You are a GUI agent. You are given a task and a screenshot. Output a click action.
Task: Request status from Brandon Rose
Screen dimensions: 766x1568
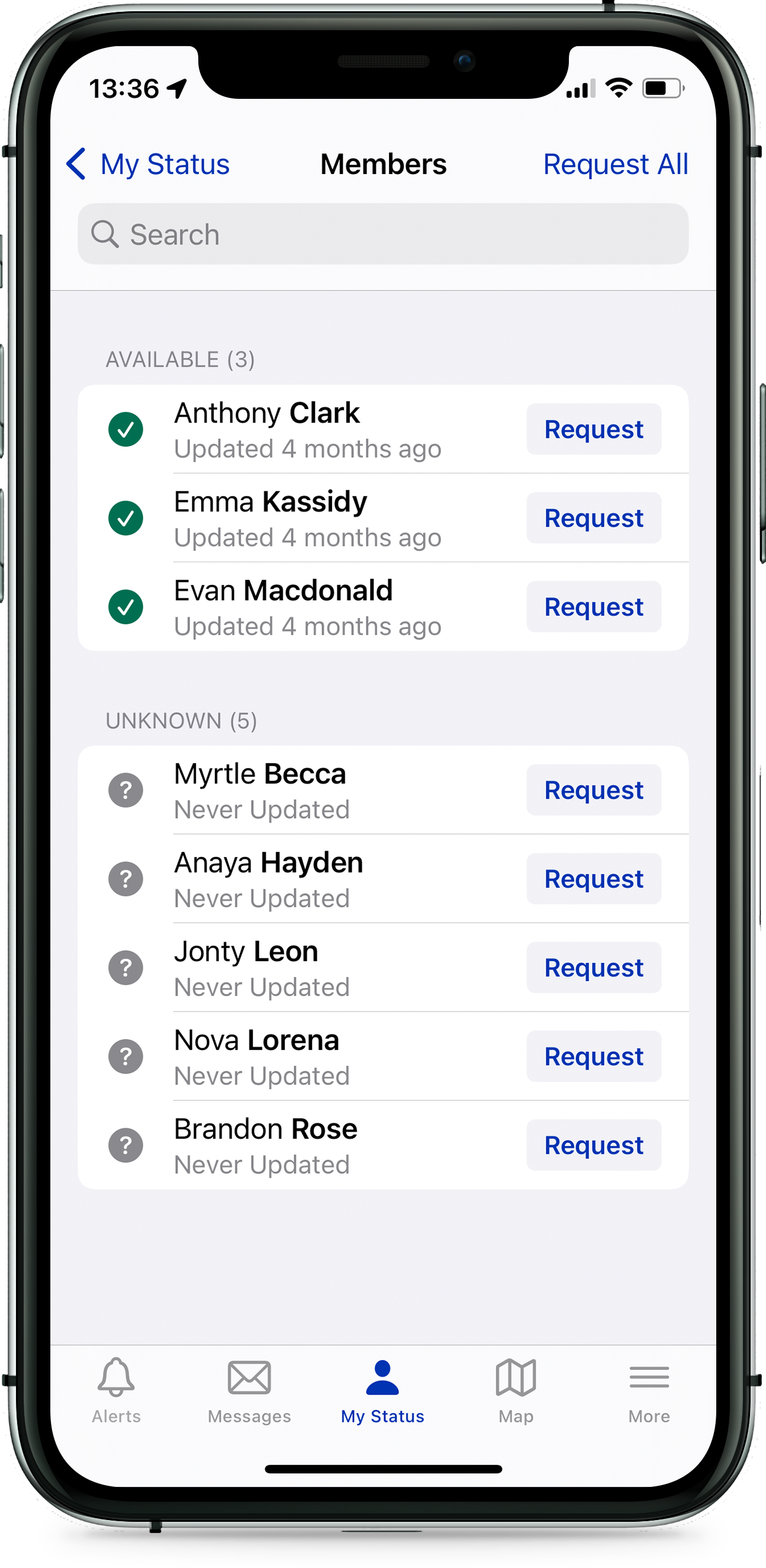pyautogui.click(x=593, y=1145)
